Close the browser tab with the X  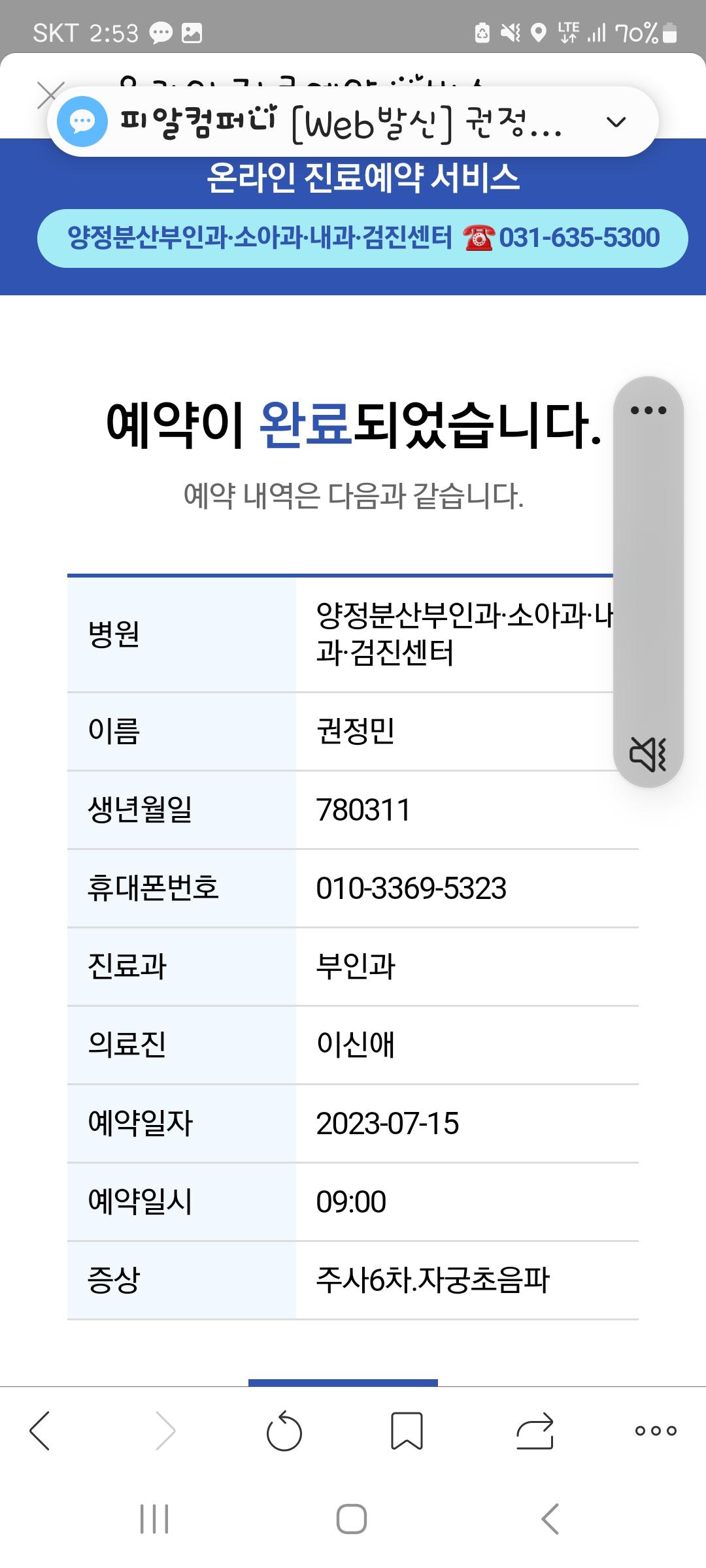[50, 95]
